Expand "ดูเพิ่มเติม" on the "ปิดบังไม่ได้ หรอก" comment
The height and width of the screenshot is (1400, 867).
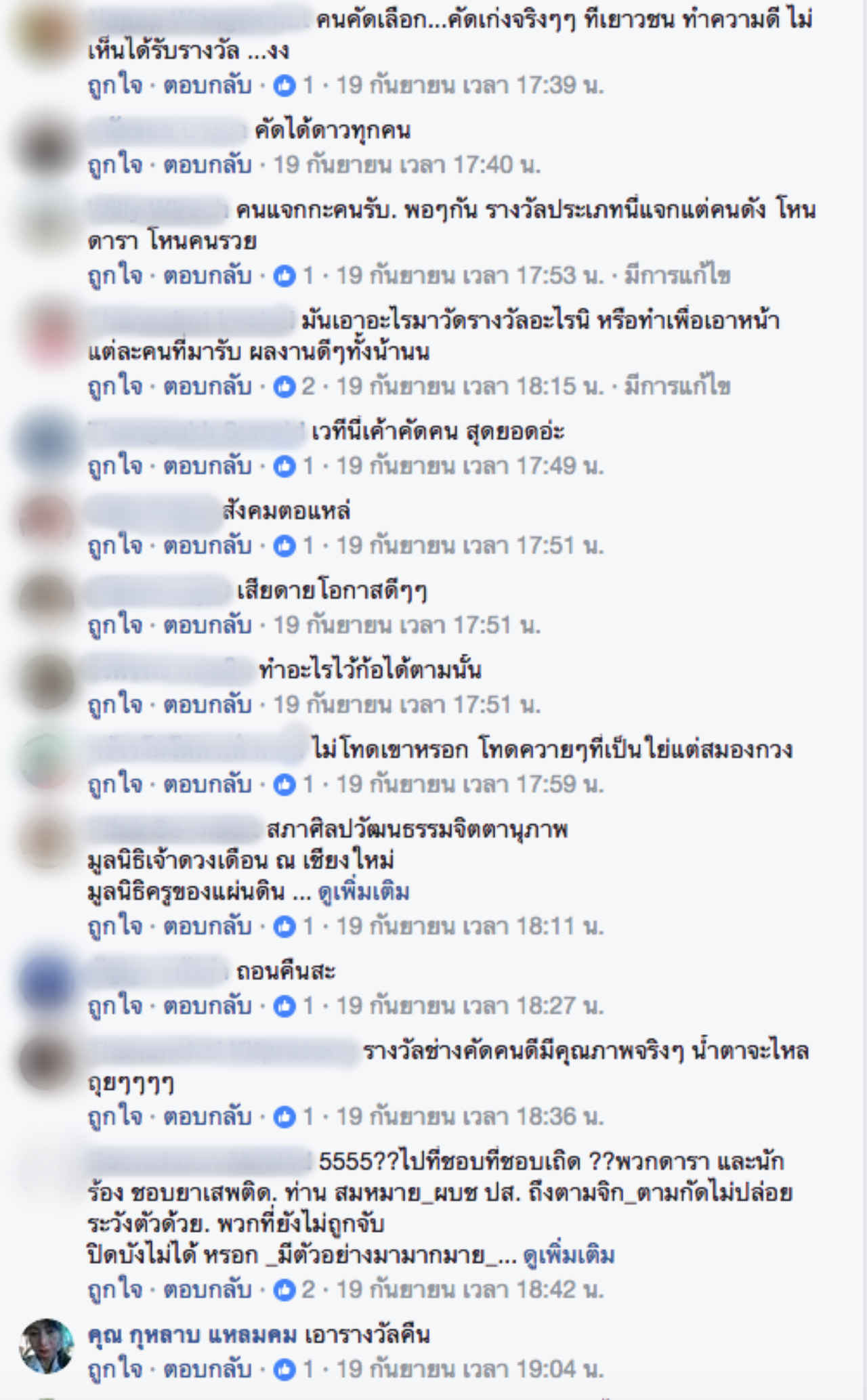click(569, 1256)
